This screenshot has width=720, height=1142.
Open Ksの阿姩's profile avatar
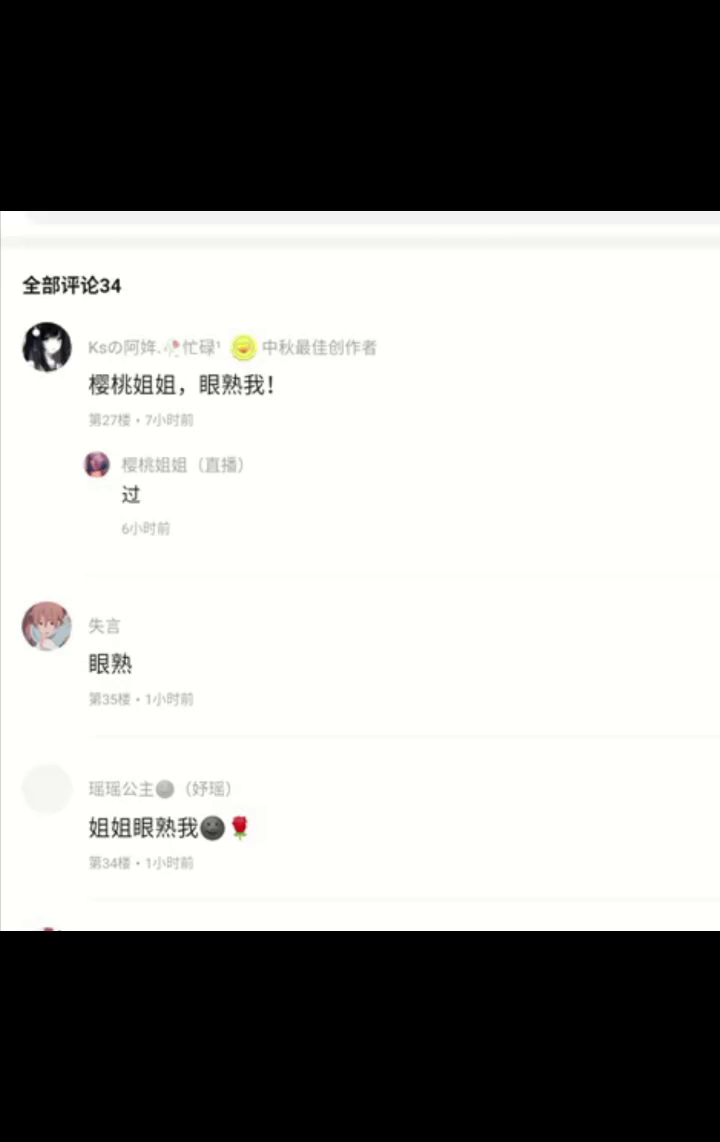[47, 347]
